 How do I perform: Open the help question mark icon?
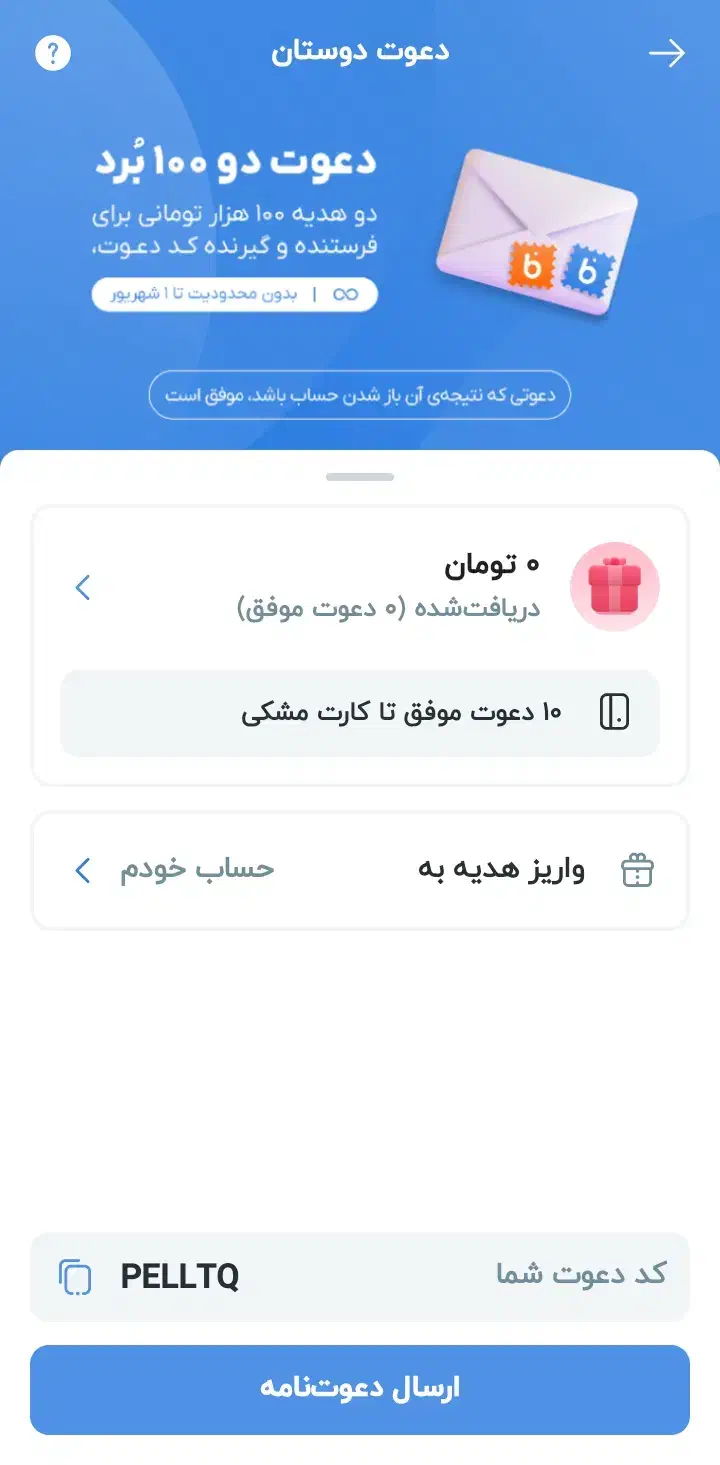tap(53, 53)
